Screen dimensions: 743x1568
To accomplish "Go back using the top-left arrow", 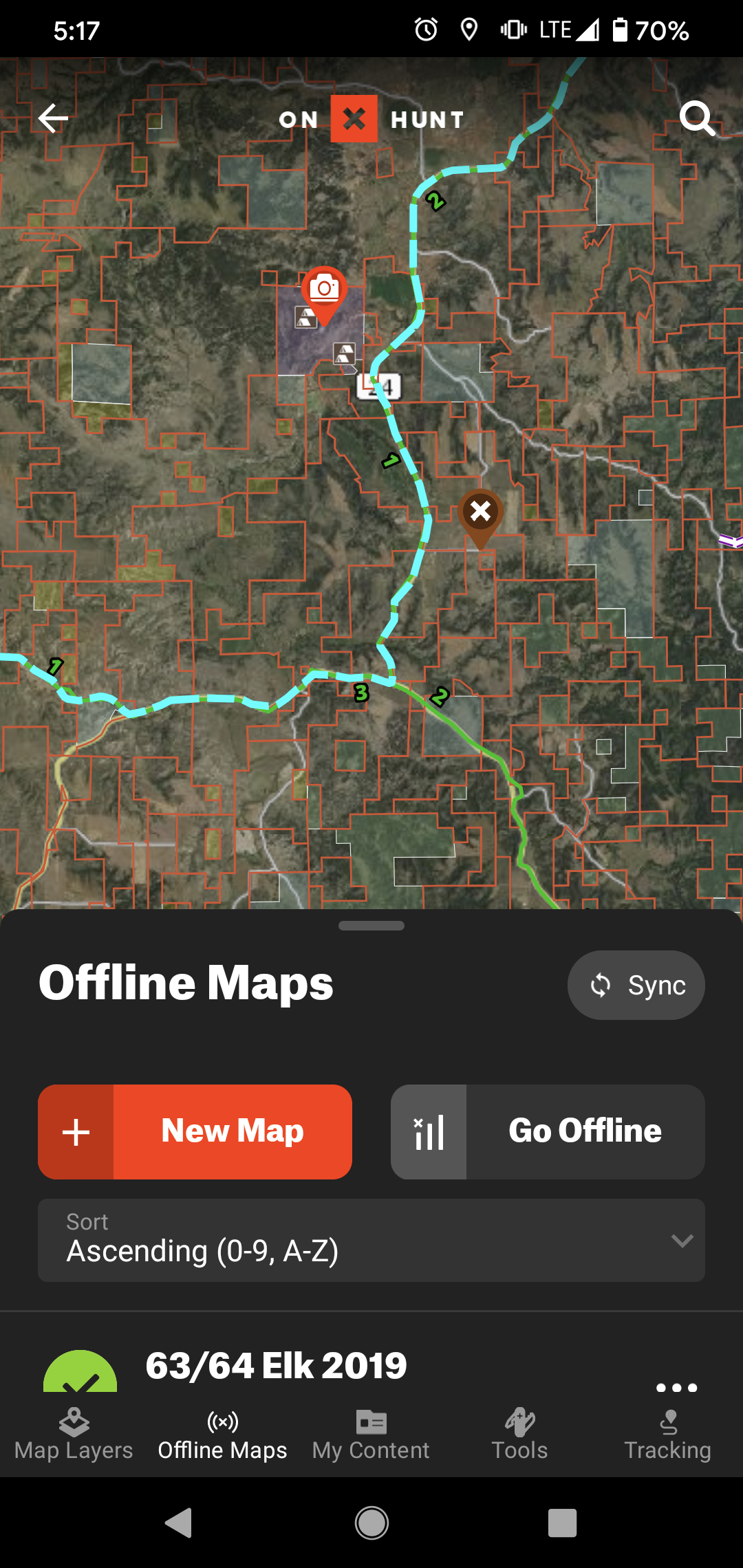I will coord(53,118).
